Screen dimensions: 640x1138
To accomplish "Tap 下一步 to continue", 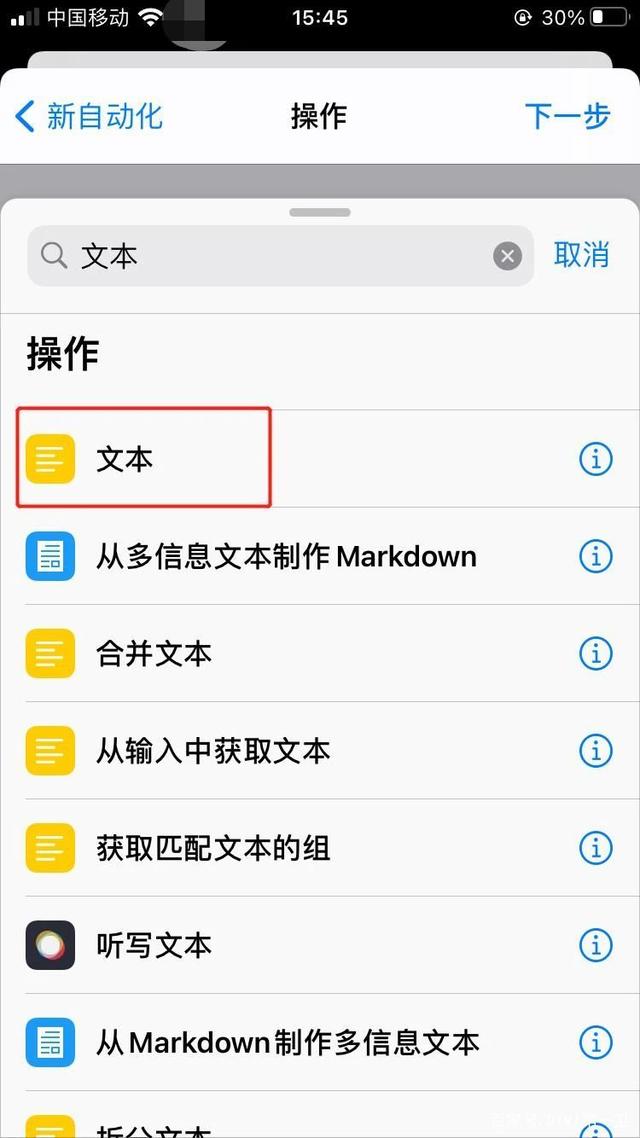I will pos(567,116).
